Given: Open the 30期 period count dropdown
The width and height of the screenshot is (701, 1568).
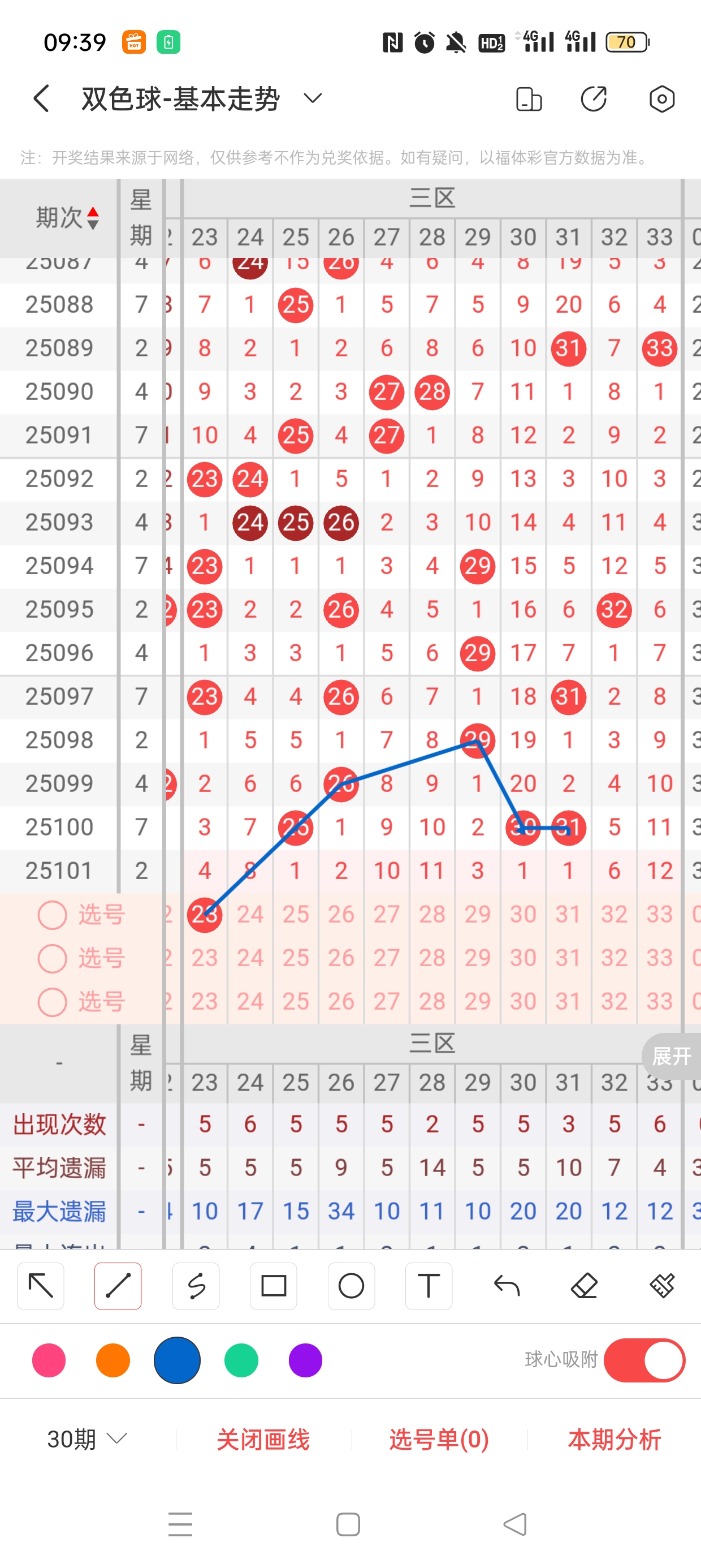Looking at the screenshot, I should pyautogui.click(x=87, y=1440).
